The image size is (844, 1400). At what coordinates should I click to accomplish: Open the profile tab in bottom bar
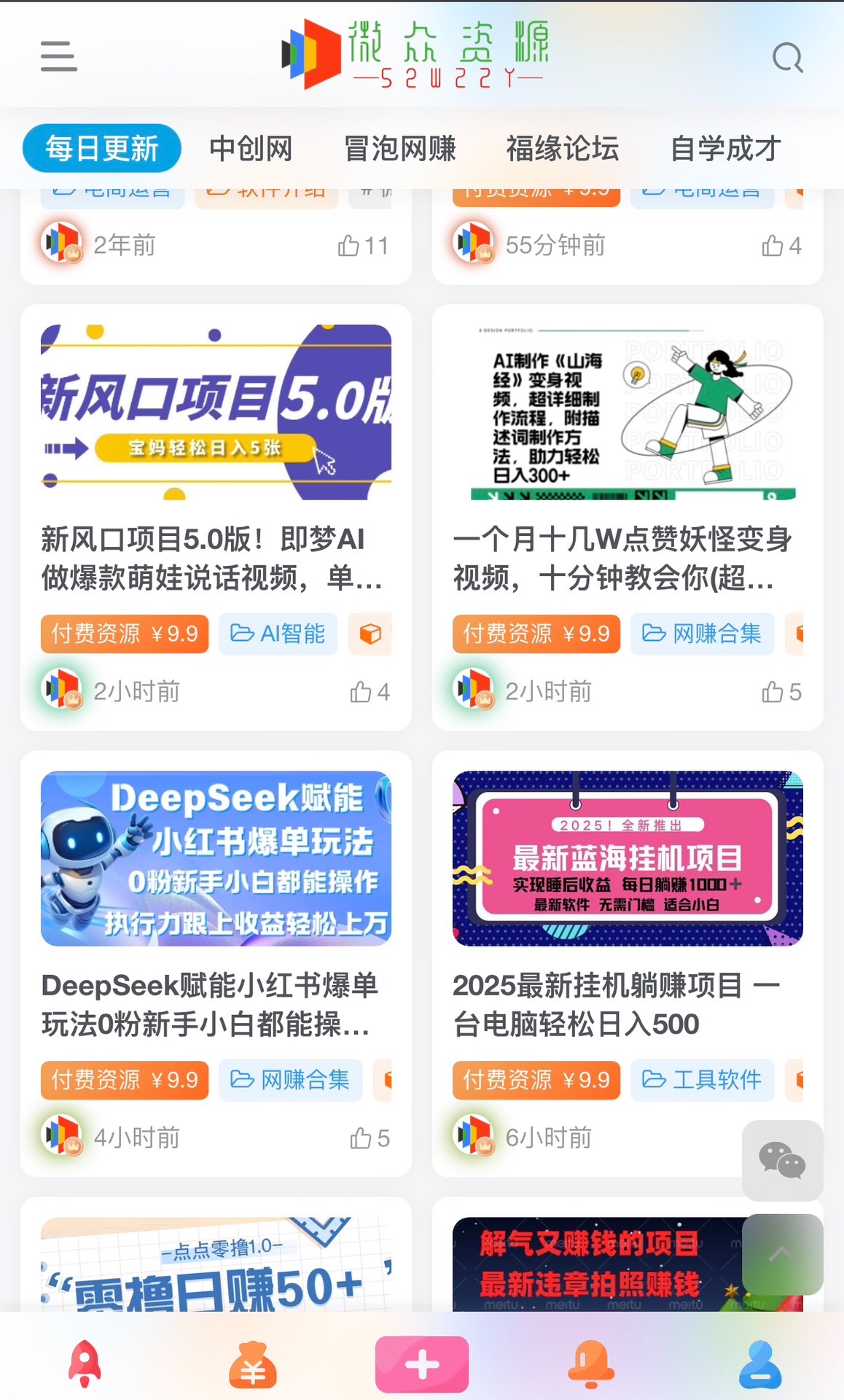click(x=759, y=1364)
